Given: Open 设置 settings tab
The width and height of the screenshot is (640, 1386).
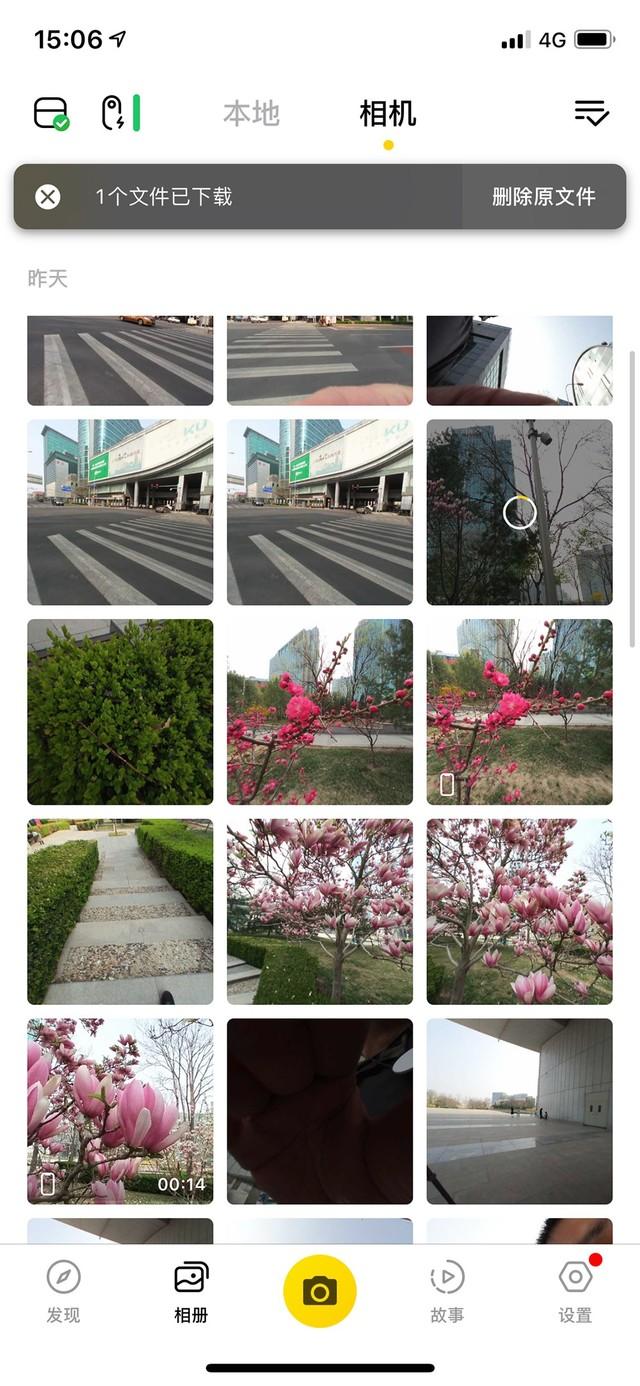Looking at the screenshot, I should click(x=575, y=1291).
